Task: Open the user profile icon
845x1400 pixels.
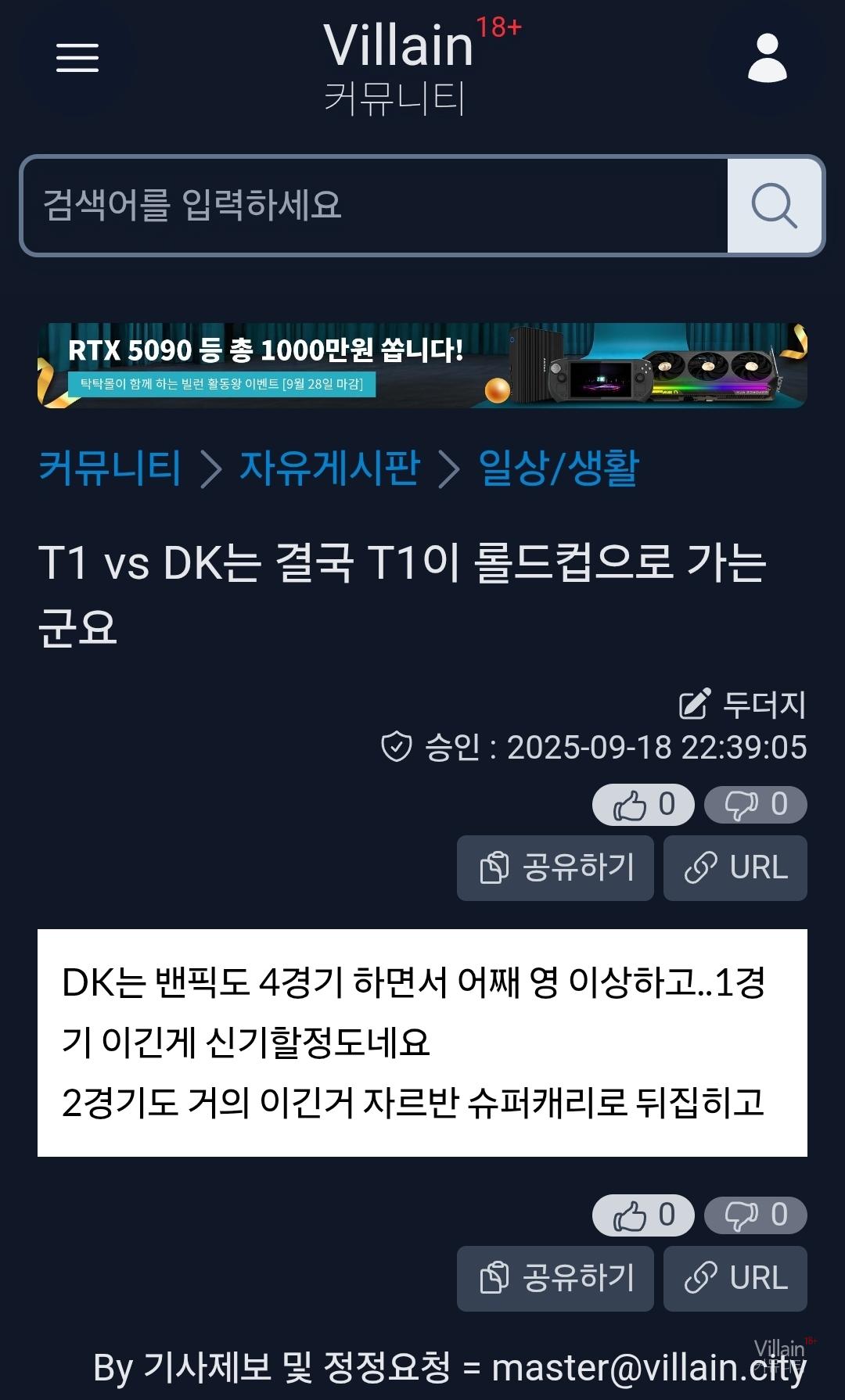Action: pos(767,58)
